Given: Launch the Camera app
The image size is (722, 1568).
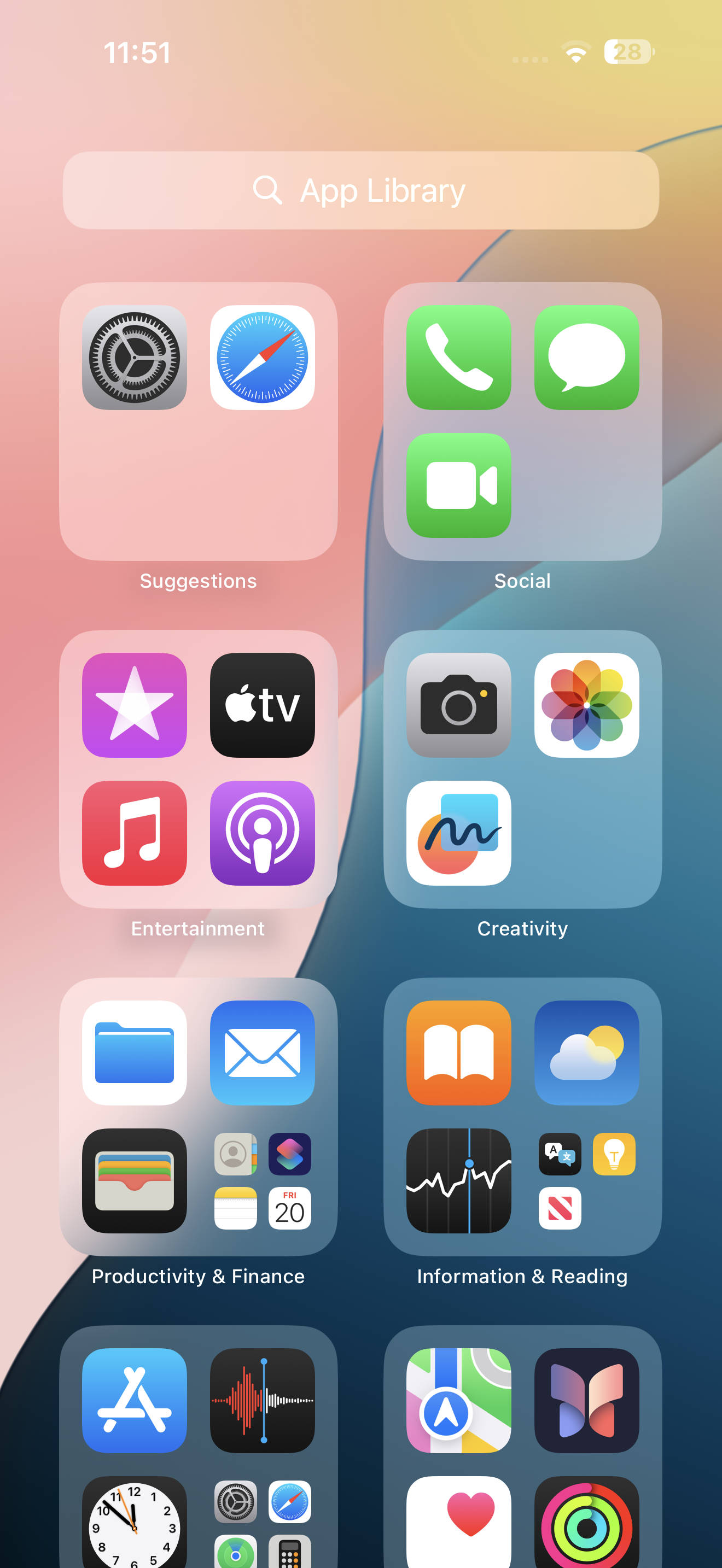Looking at the screenshot, I should pyautogui.click(x=458, y=706).
